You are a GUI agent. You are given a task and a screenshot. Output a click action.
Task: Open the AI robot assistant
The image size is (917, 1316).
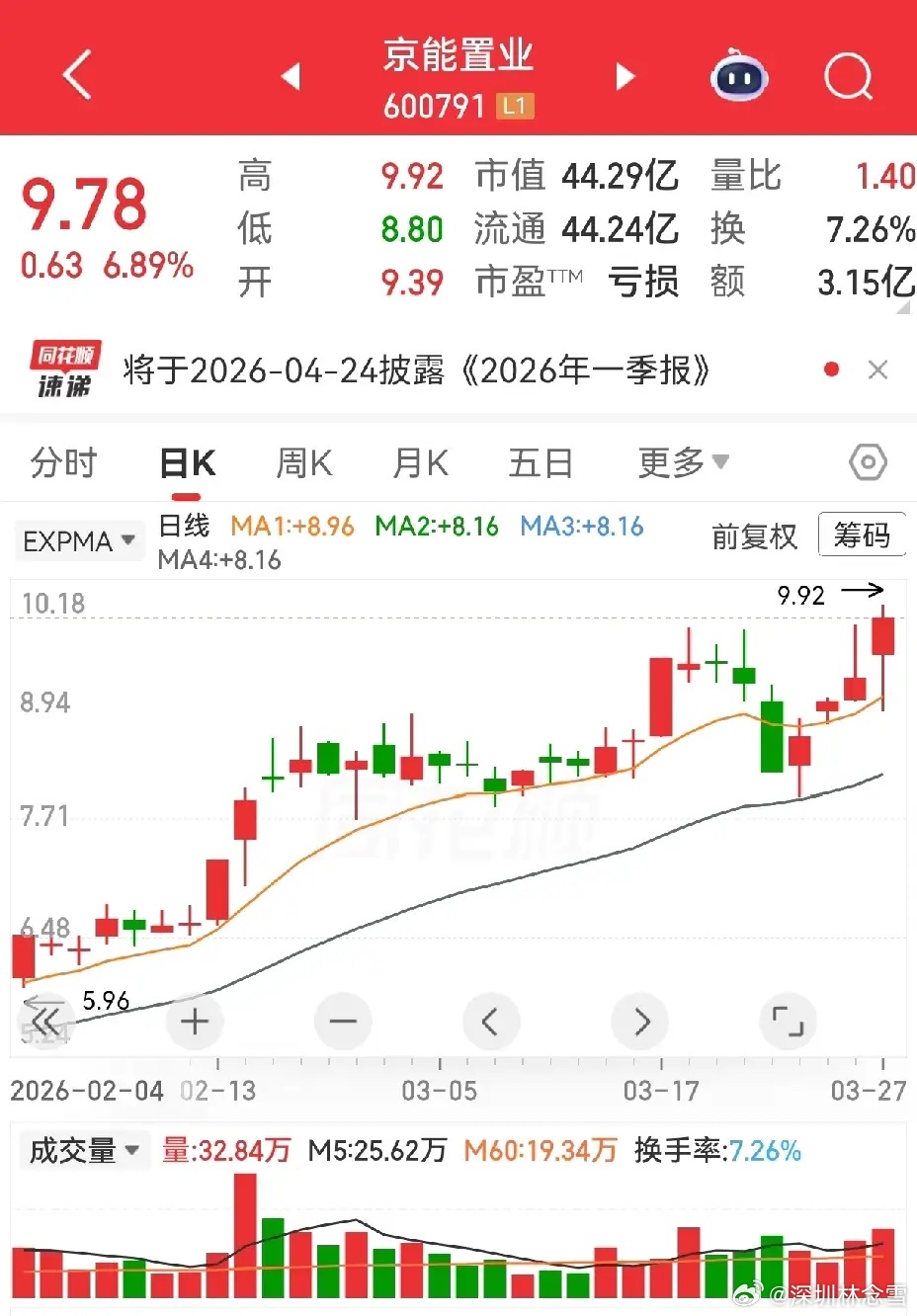739,76
